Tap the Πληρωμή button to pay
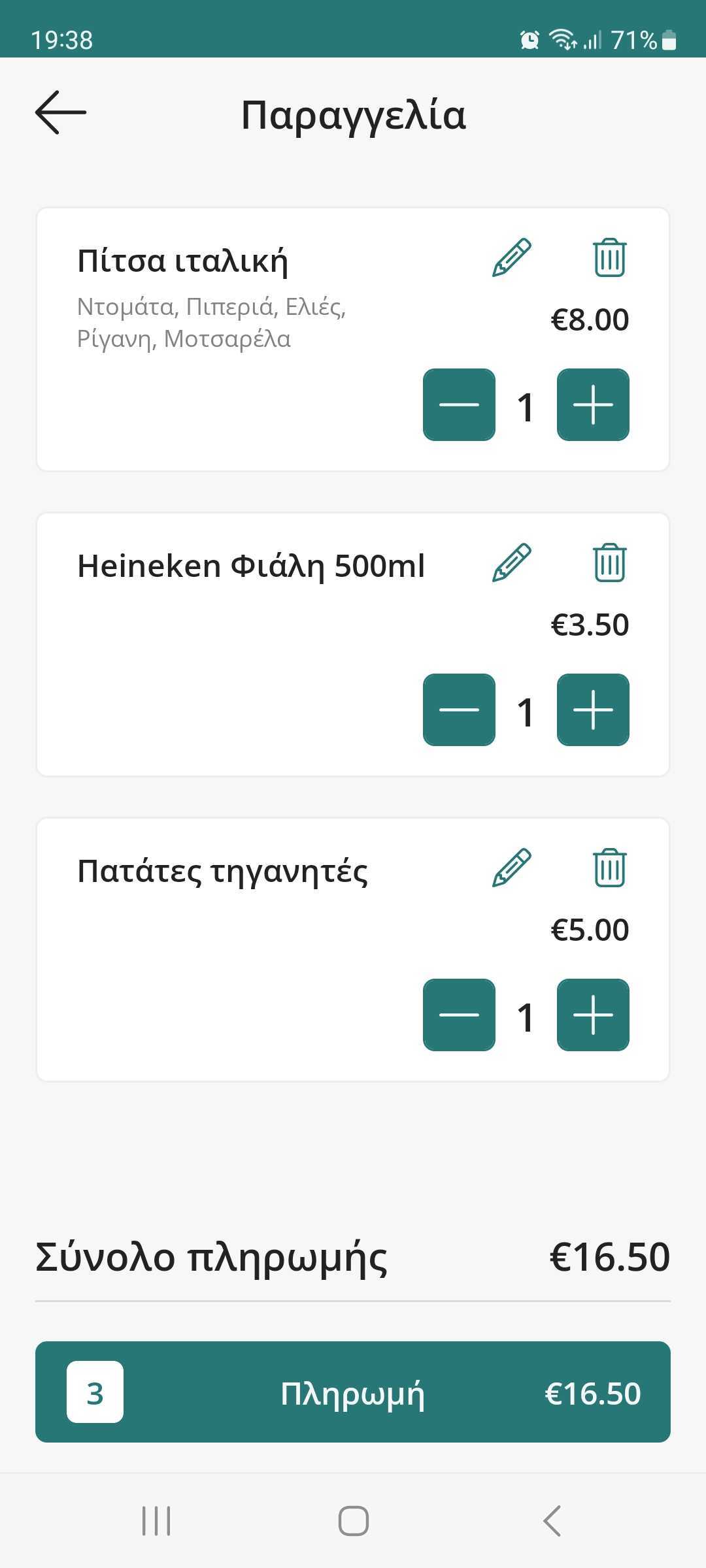706x1568 pixels. tap(353, 1392)
